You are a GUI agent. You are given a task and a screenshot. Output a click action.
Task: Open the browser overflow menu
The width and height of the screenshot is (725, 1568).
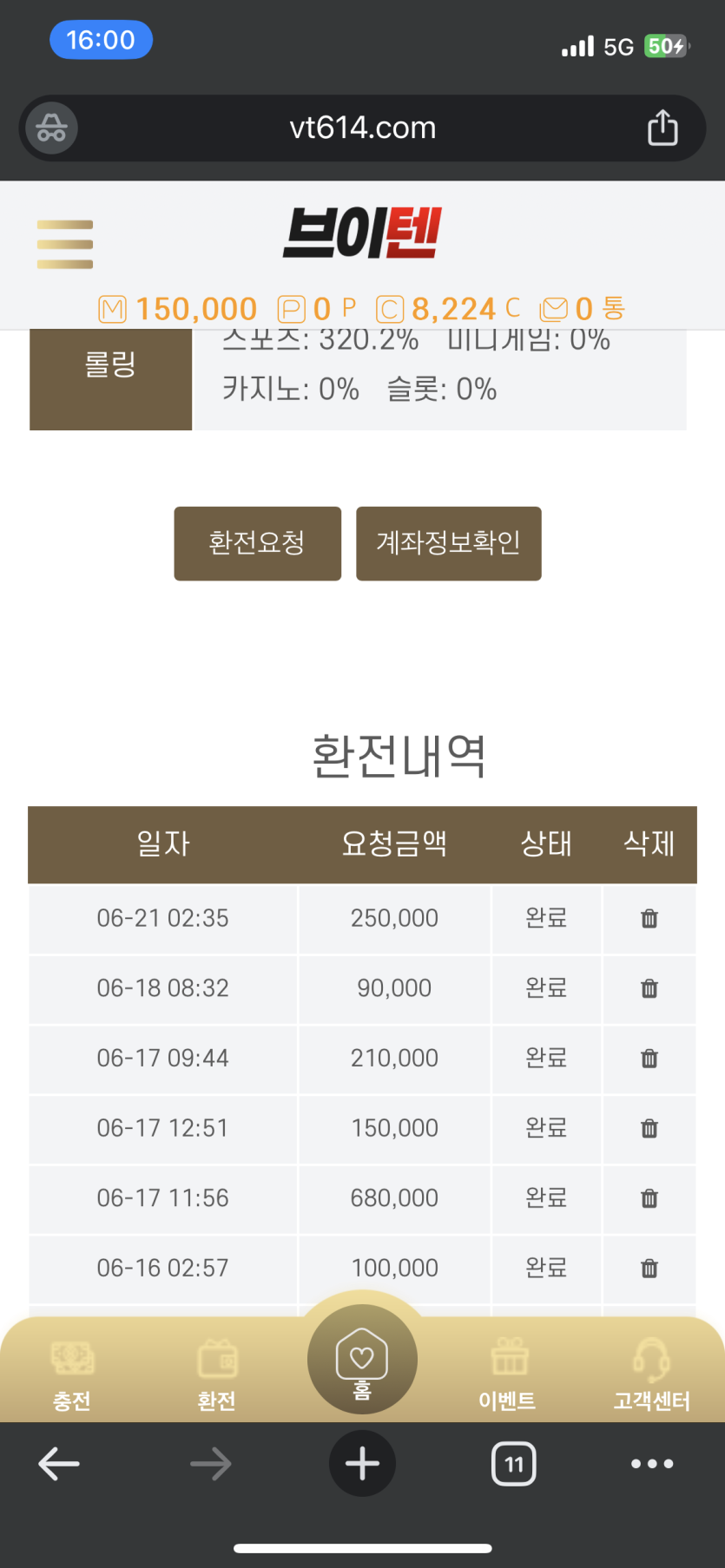tap(652, 1464)
